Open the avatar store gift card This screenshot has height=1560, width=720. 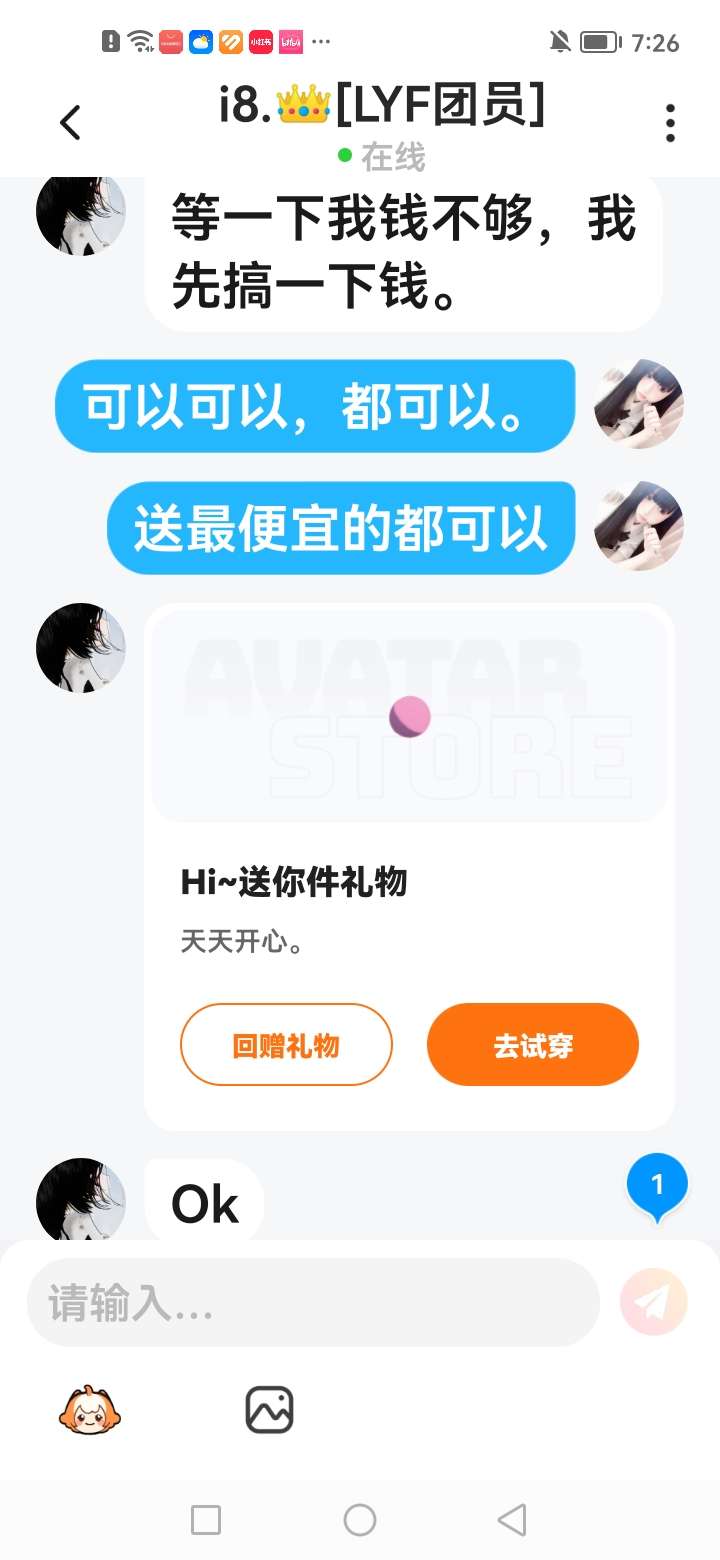(x=409, y=718)
